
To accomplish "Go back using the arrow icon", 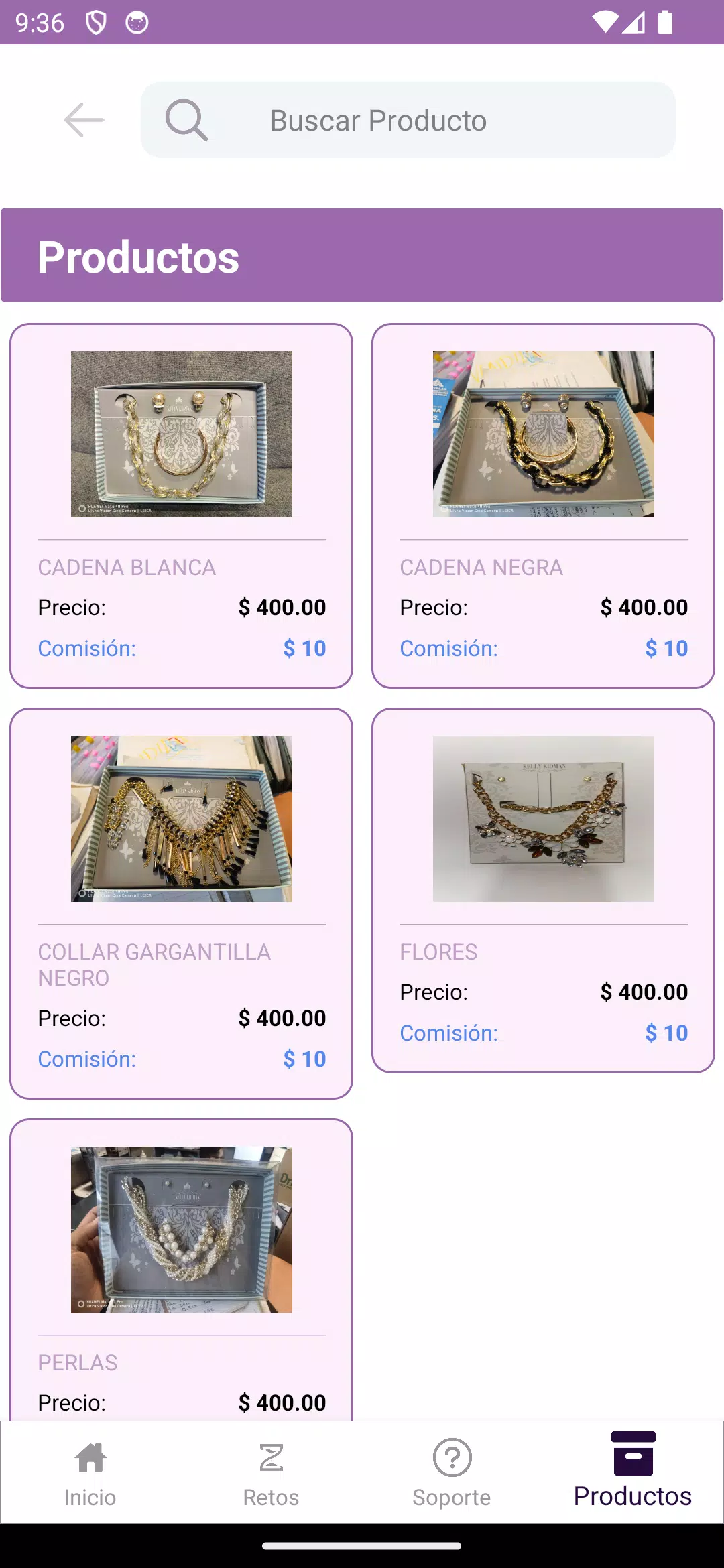I will [x=84, y=120].
